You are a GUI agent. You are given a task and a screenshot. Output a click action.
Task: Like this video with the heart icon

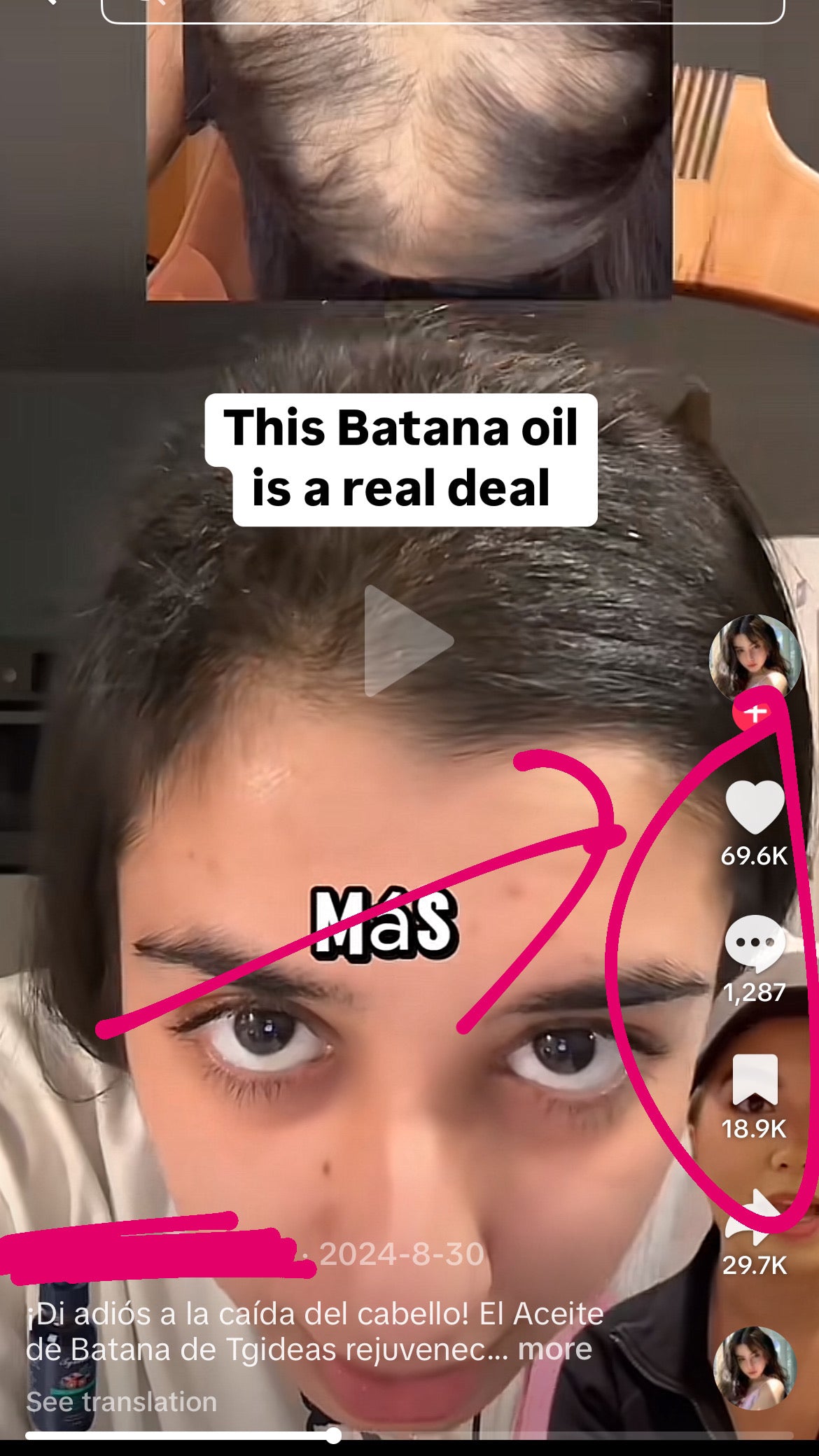(755, 807)
